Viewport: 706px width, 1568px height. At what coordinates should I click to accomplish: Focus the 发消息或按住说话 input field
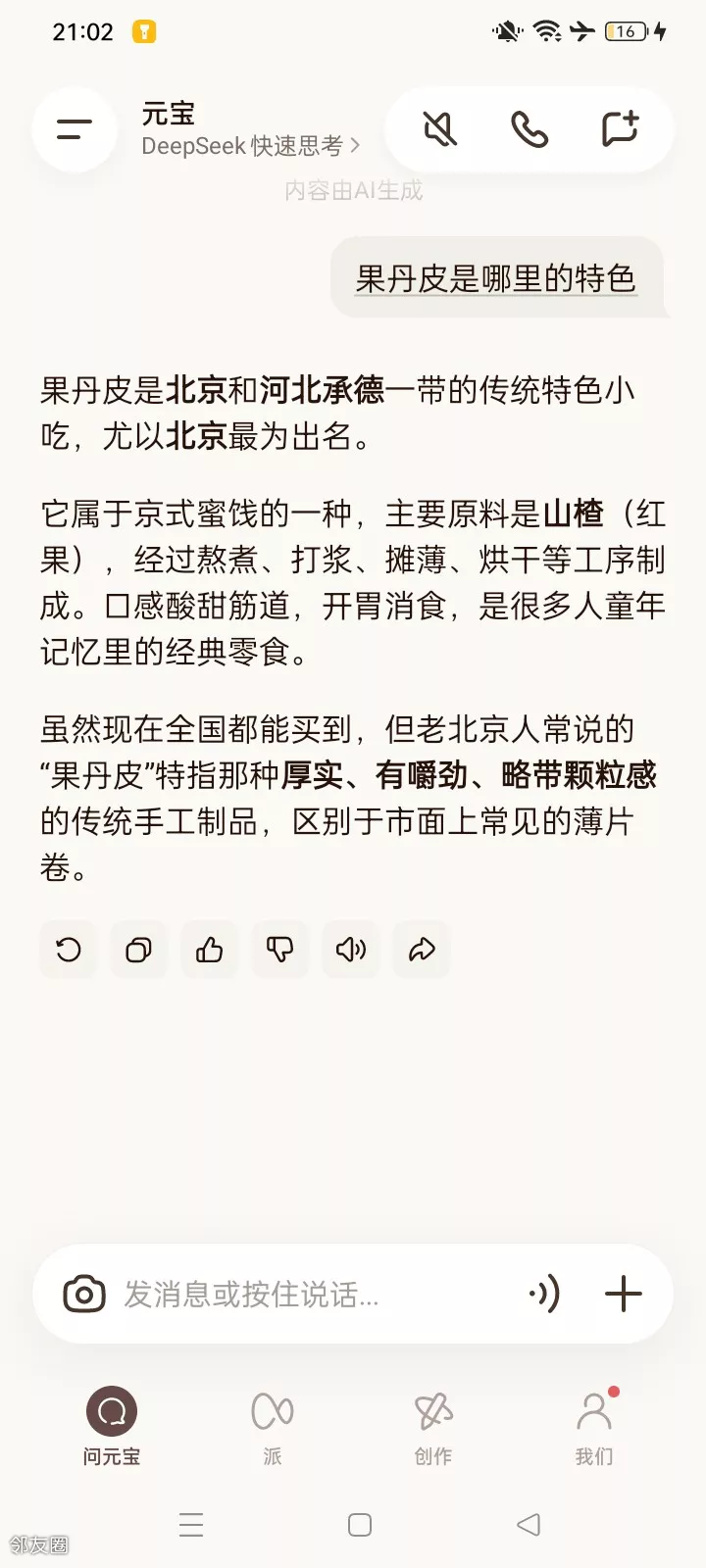294,1294
